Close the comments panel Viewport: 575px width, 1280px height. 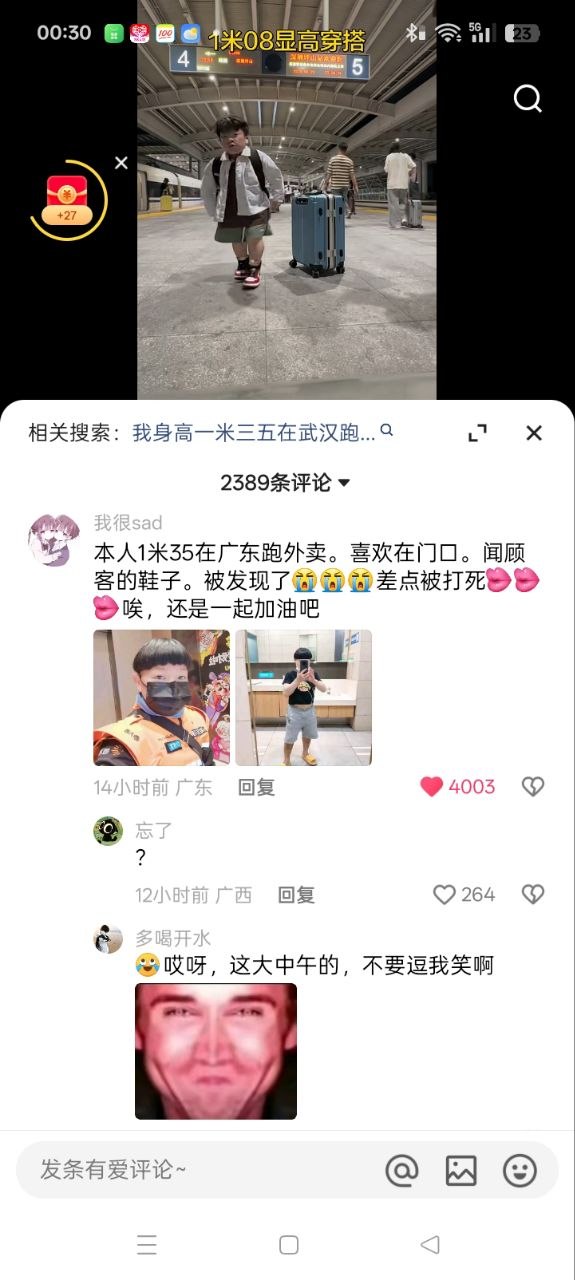coord(534,432)
